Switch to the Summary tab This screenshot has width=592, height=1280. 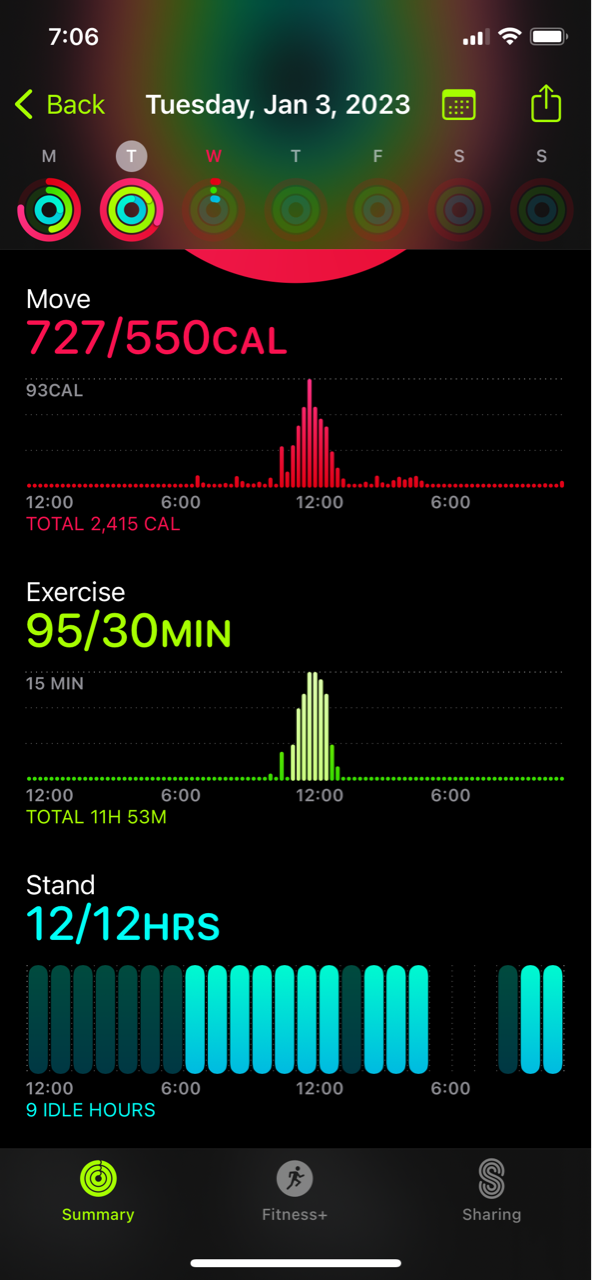pyautogui.click(x=98, y=1191)
